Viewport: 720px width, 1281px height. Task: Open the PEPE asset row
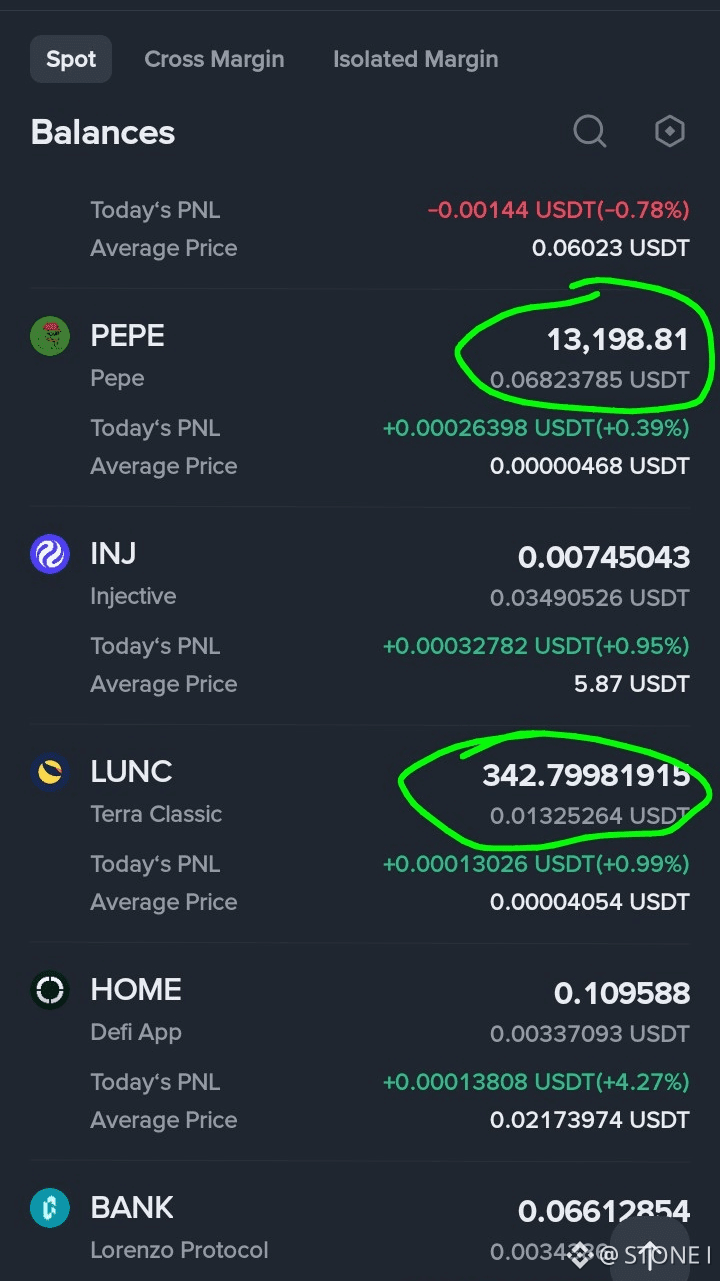point(127,336)
